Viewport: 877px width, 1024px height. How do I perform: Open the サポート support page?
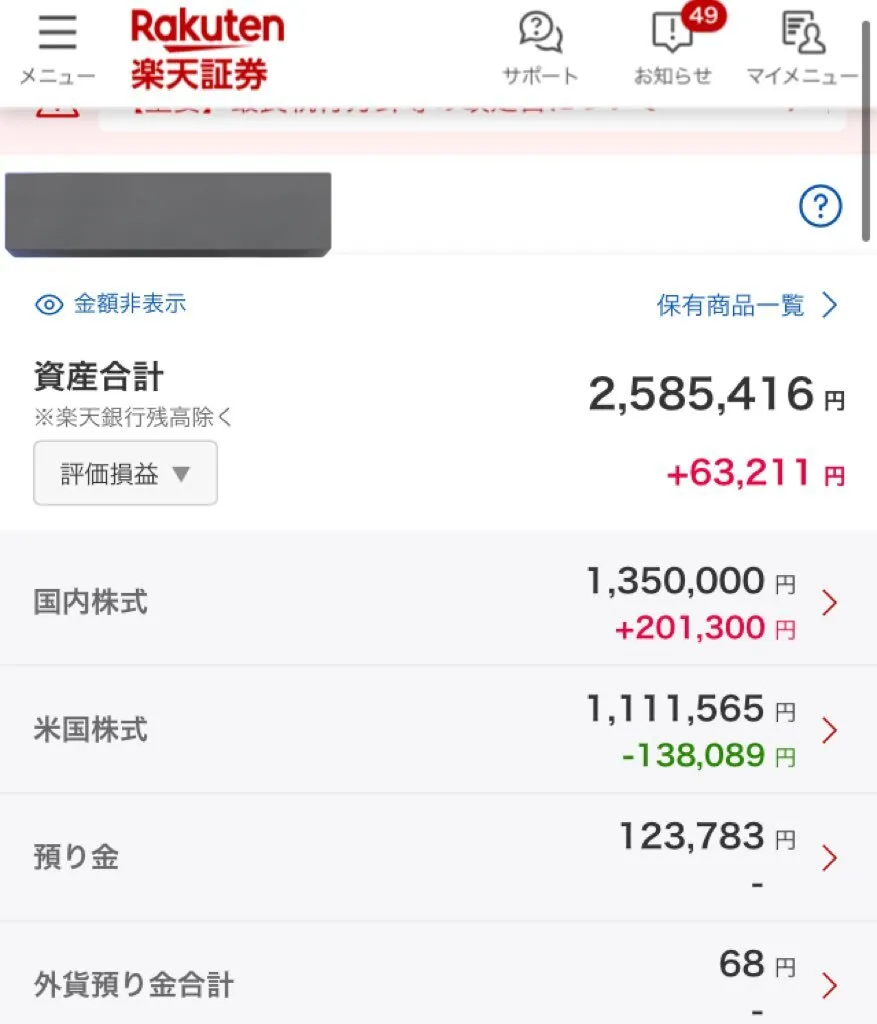[x=540, y=47]
